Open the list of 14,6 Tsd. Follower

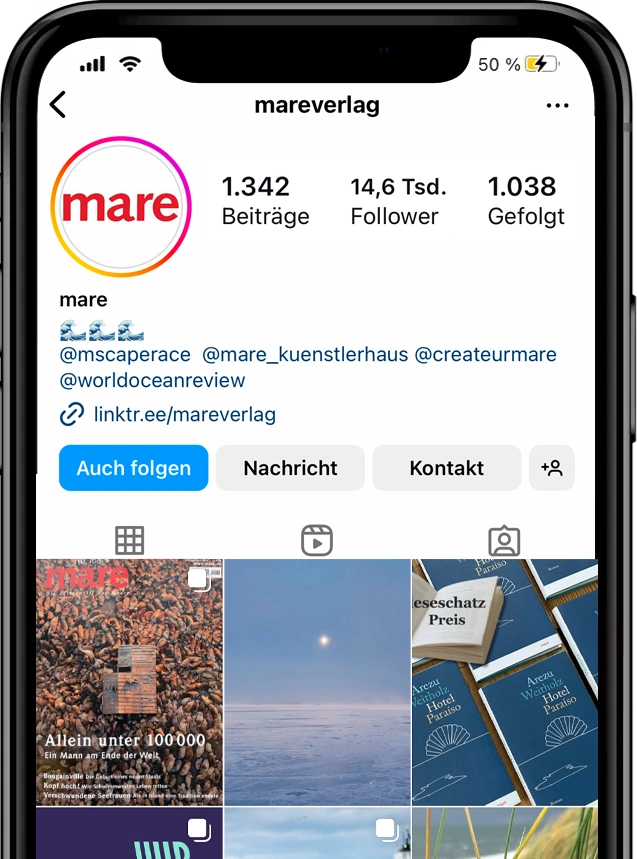point(397,201)
